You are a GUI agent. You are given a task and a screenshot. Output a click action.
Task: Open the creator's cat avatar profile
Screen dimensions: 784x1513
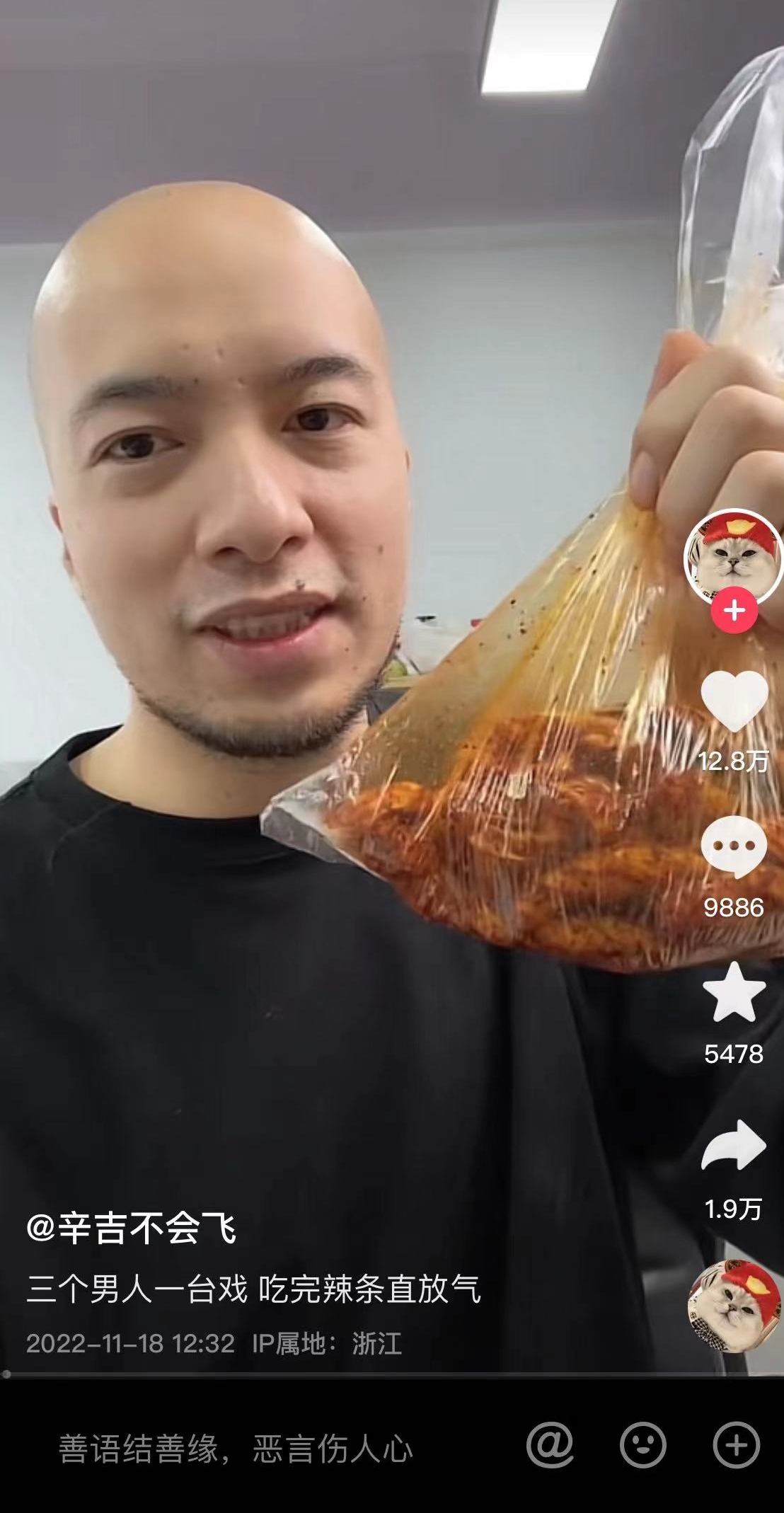[x=734, y=556]
